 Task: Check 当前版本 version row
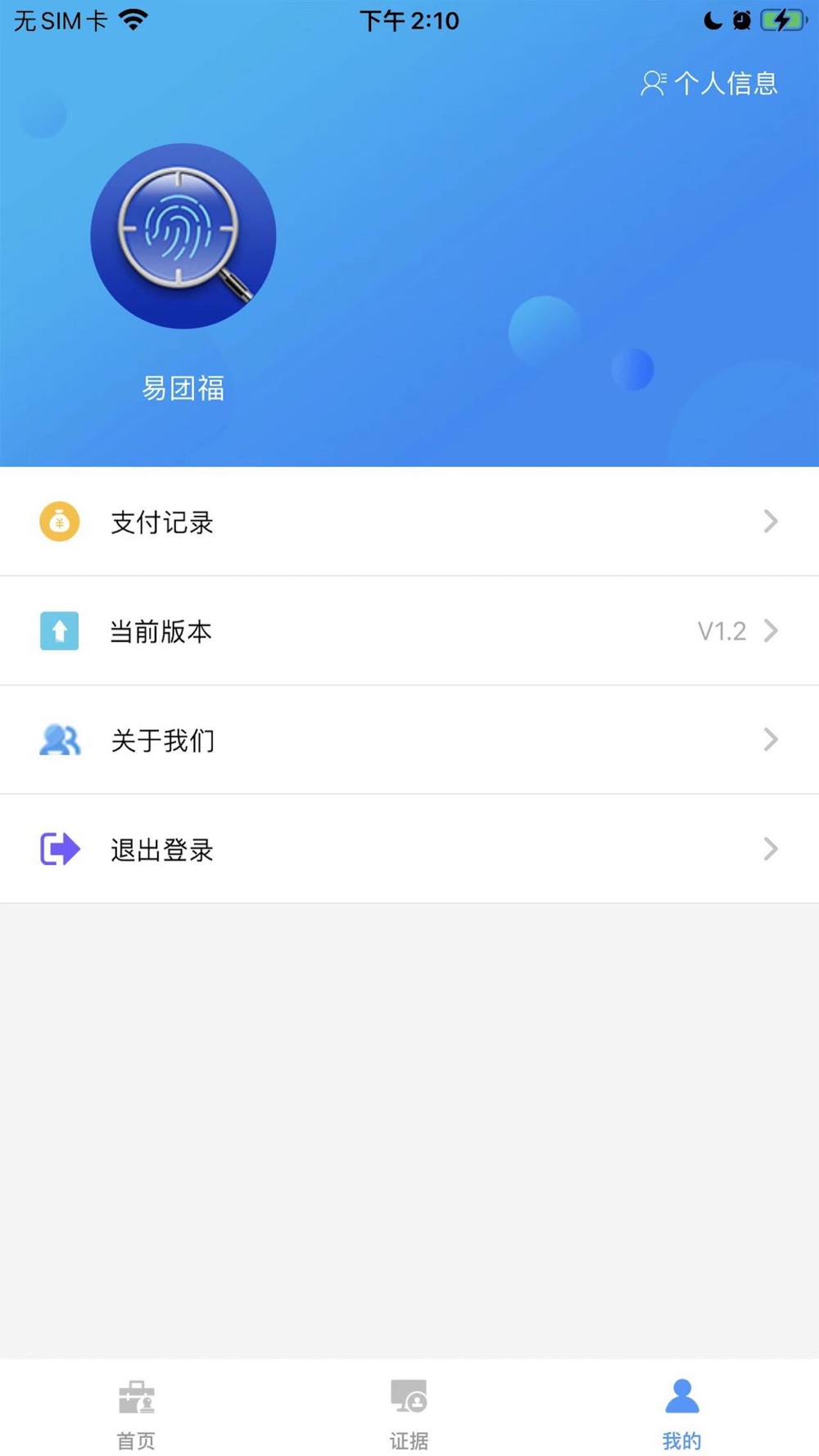coord(409,631)
